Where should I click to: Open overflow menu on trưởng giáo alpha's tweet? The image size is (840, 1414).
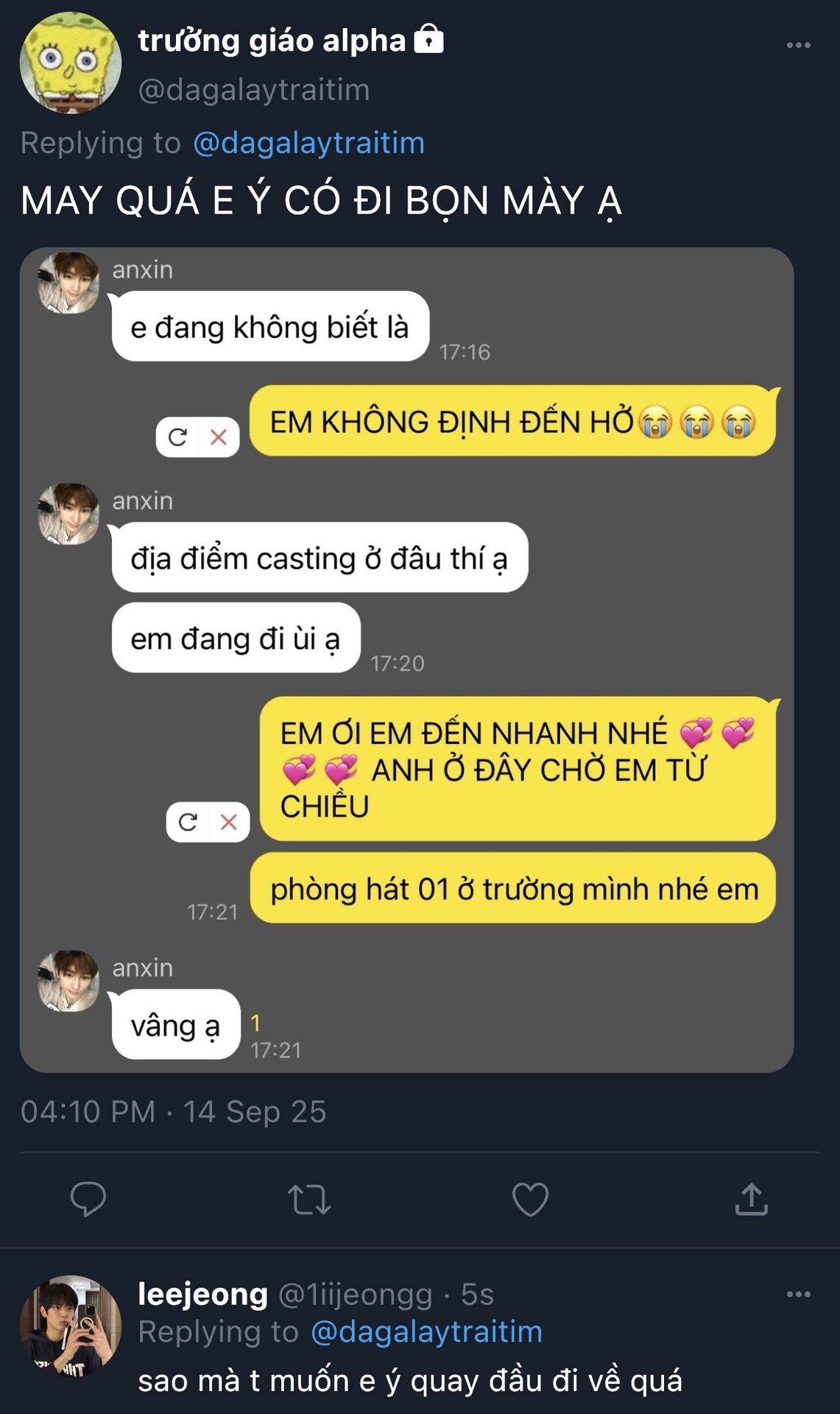click(798, 46)
